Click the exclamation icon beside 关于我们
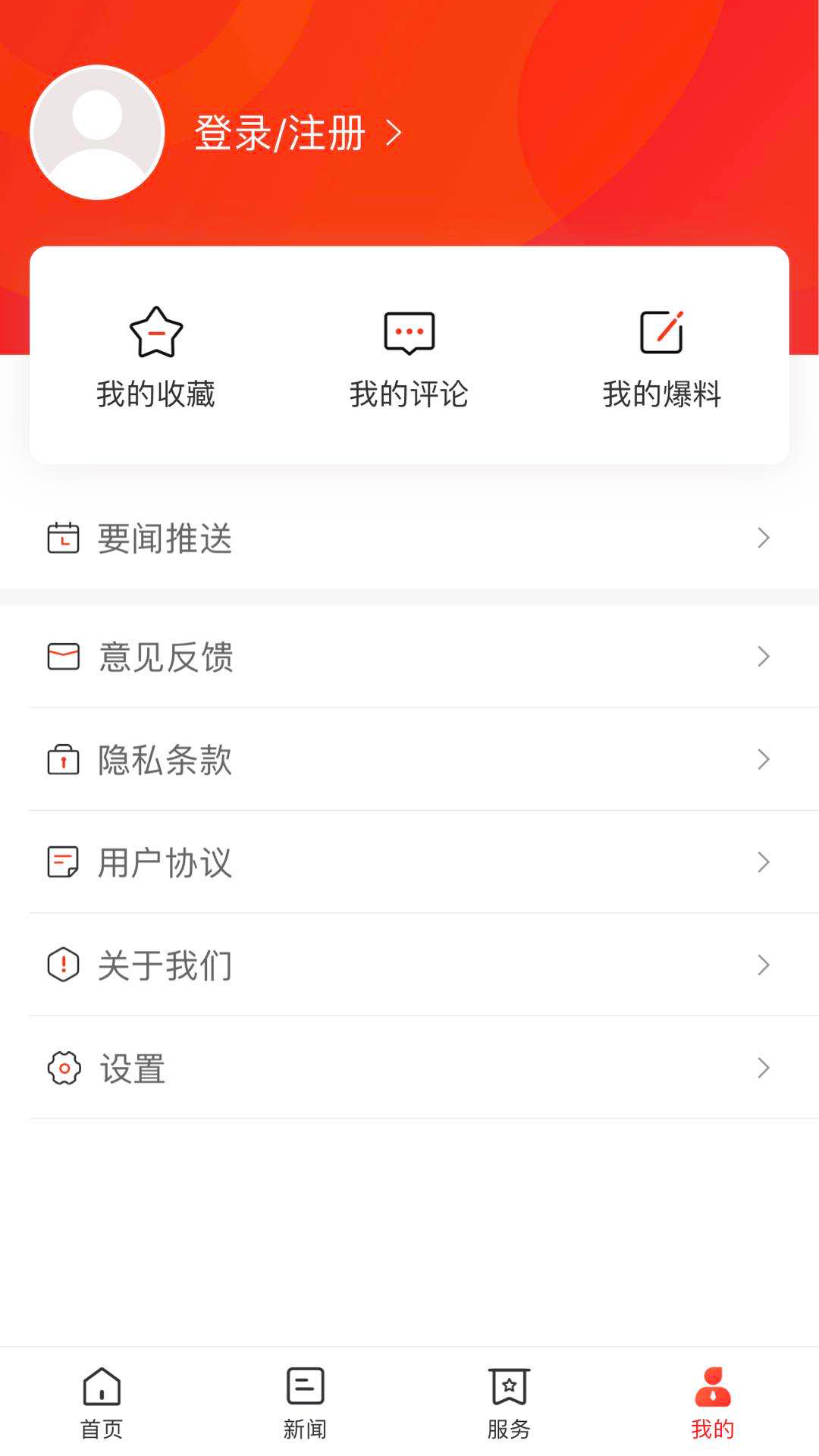Viewport: 819px width, 1456px height. point(64,965)
